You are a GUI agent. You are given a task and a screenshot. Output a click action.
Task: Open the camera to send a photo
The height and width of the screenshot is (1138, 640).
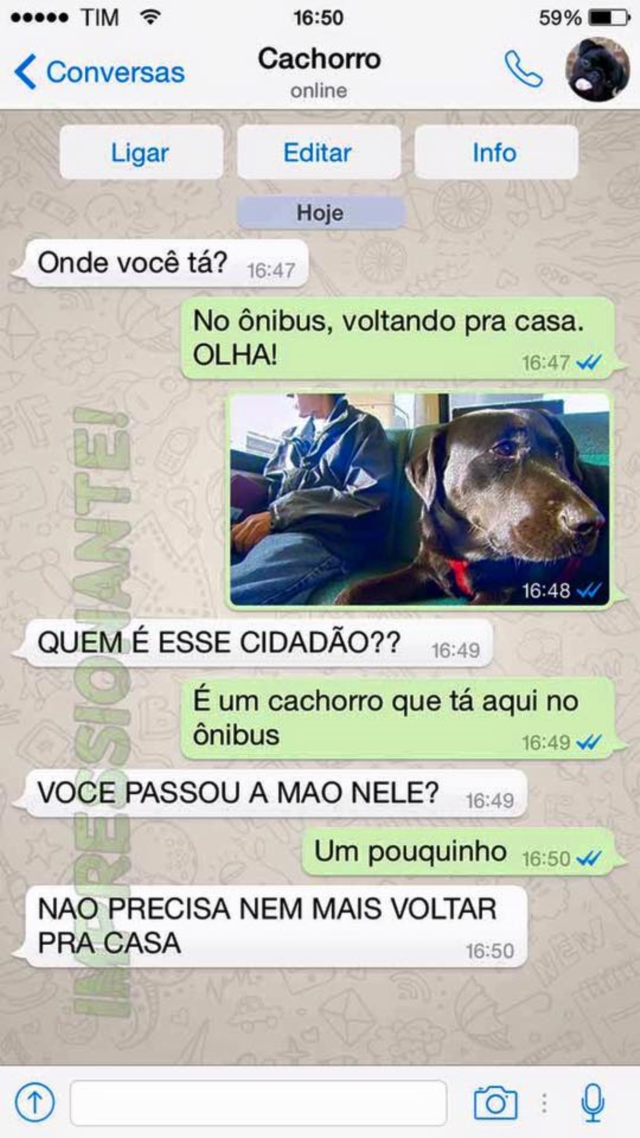tap(495, 1103)
